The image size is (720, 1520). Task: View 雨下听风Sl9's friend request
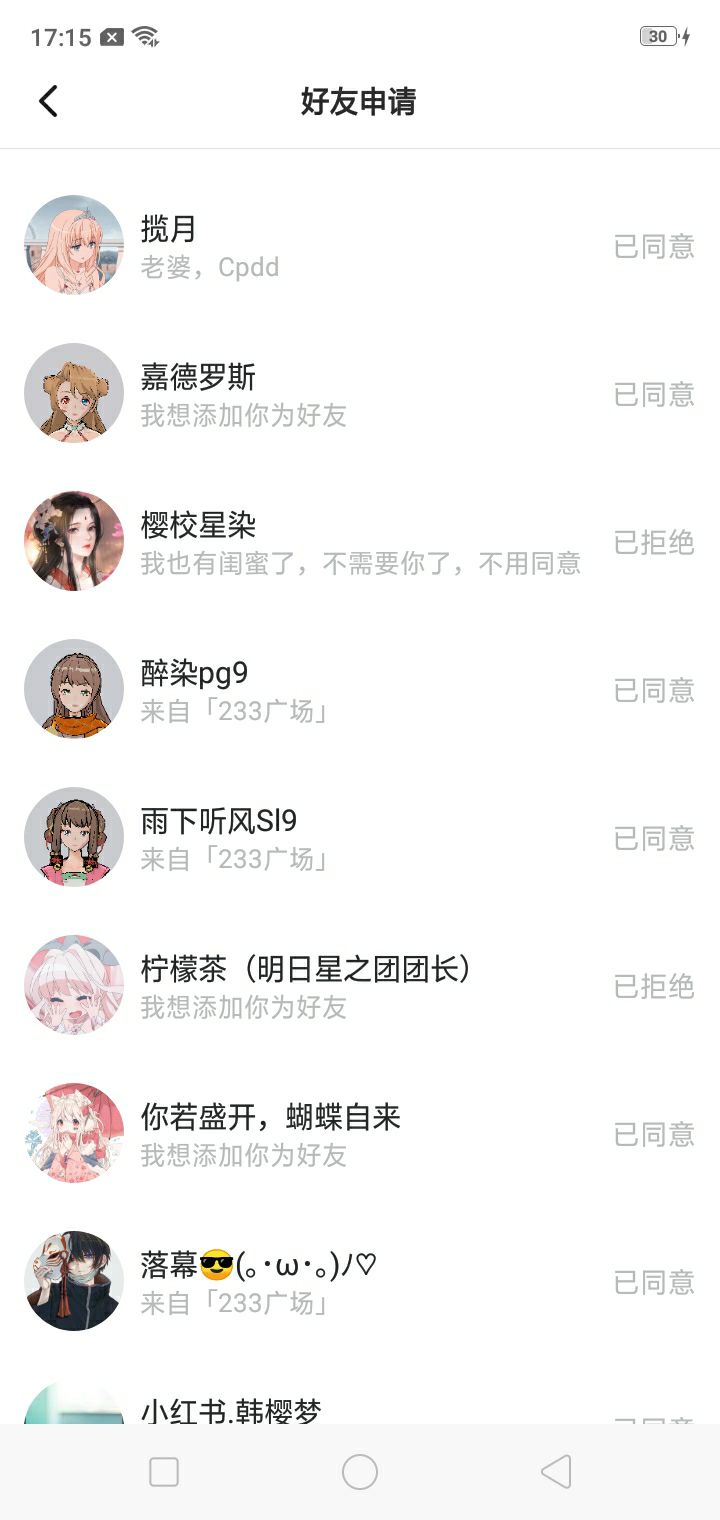(360, 838)
